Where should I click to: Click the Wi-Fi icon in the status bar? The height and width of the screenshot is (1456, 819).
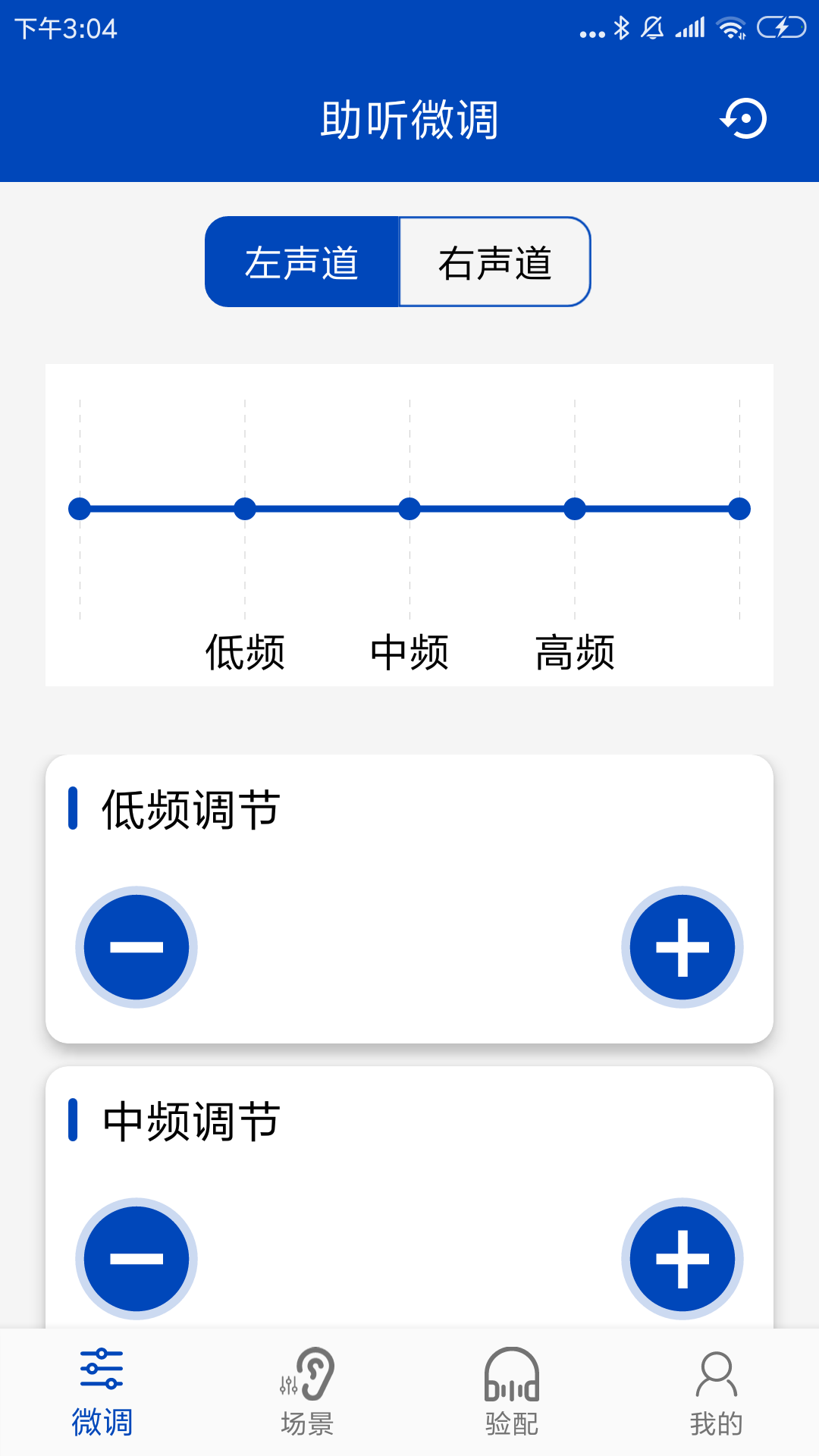click(x=730, y=26)
